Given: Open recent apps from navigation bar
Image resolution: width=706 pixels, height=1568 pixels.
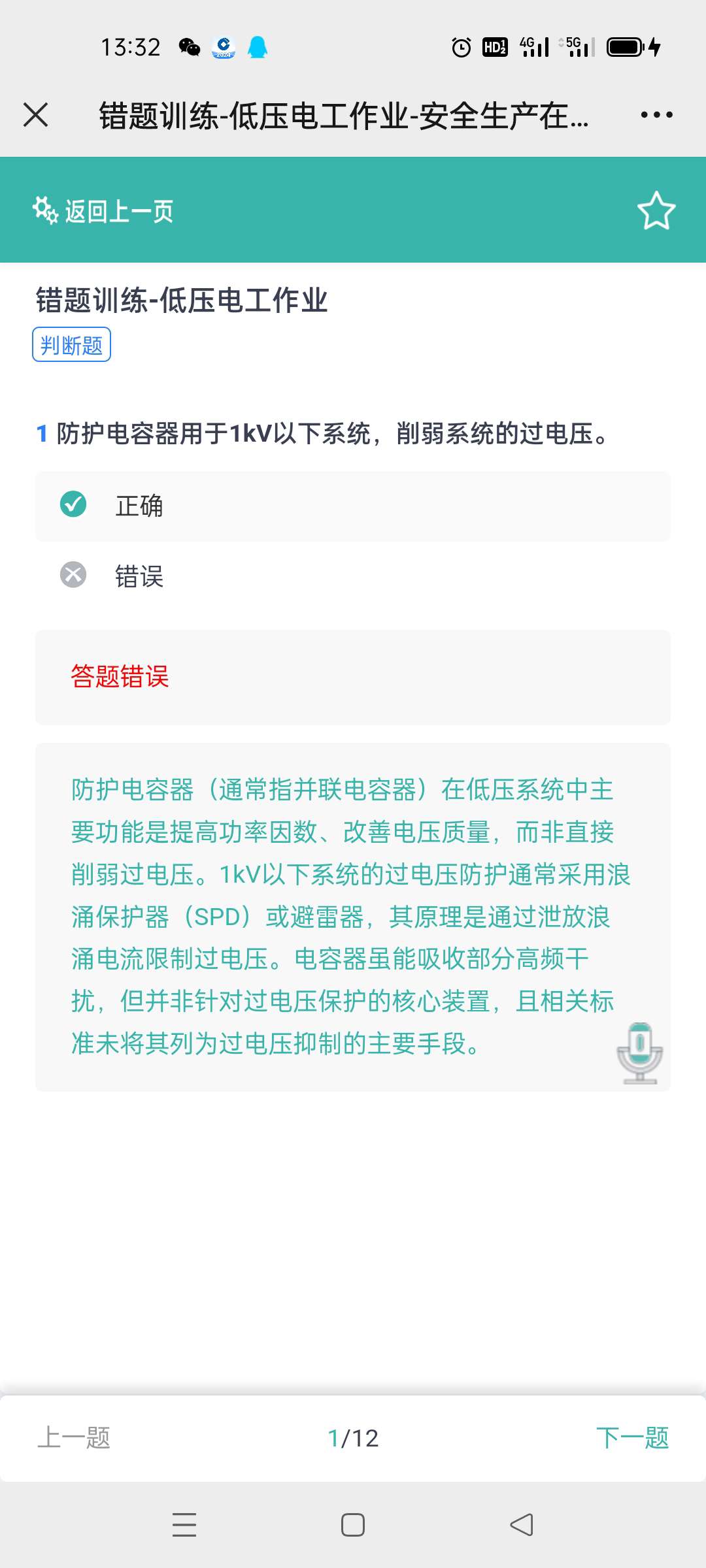Looking at the screenshot, I should coord(184,1525).
